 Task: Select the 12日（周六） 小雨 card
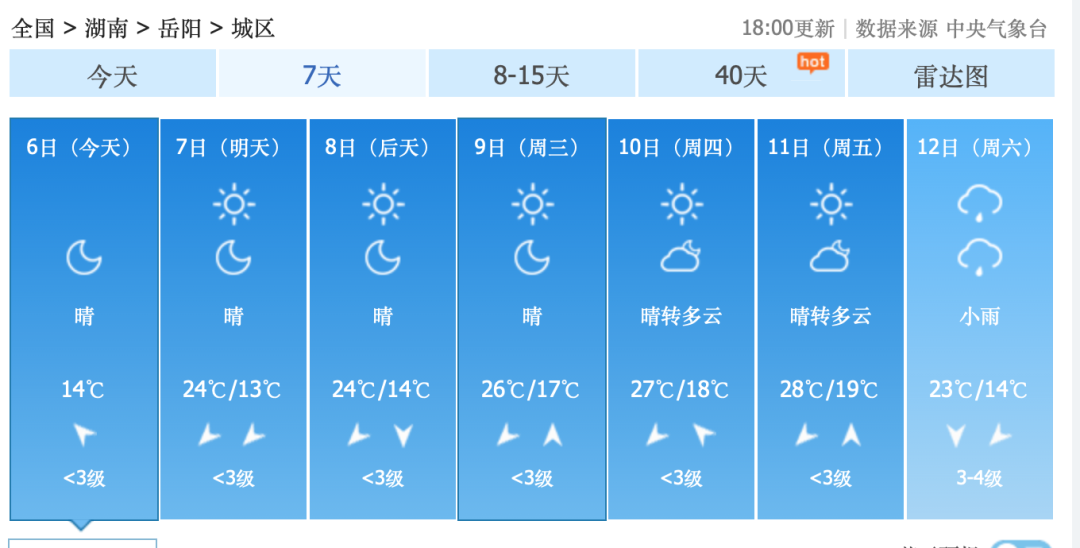(x=979, y=318)
